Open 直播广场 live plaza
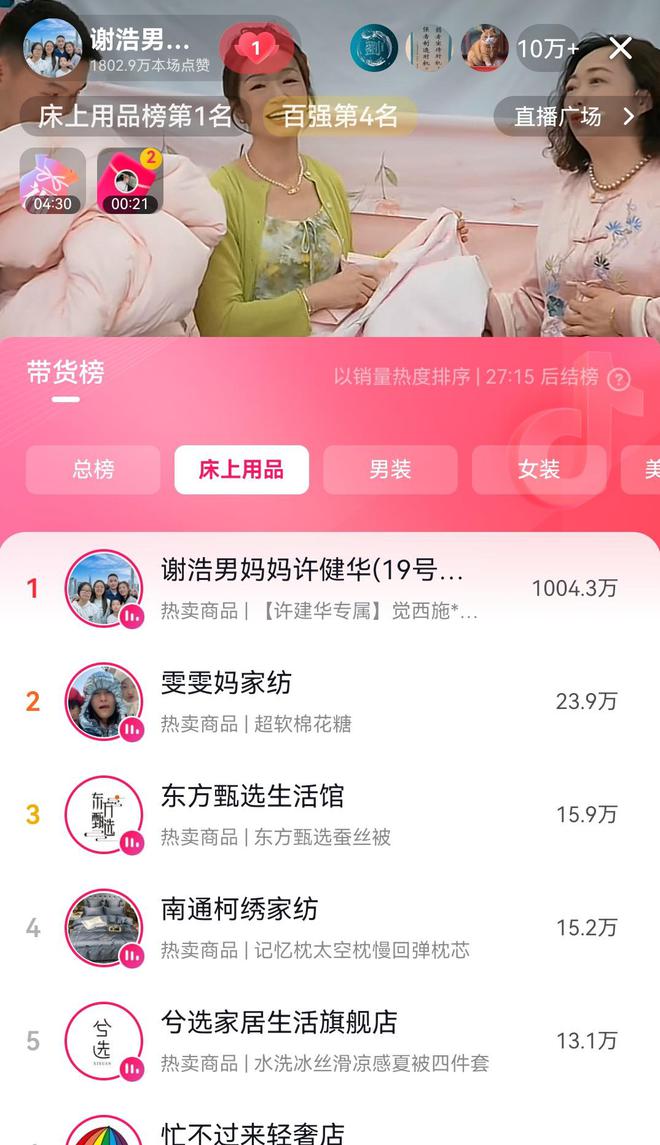Viewport: 660px width, 1145px height. (x=573, y=116)
